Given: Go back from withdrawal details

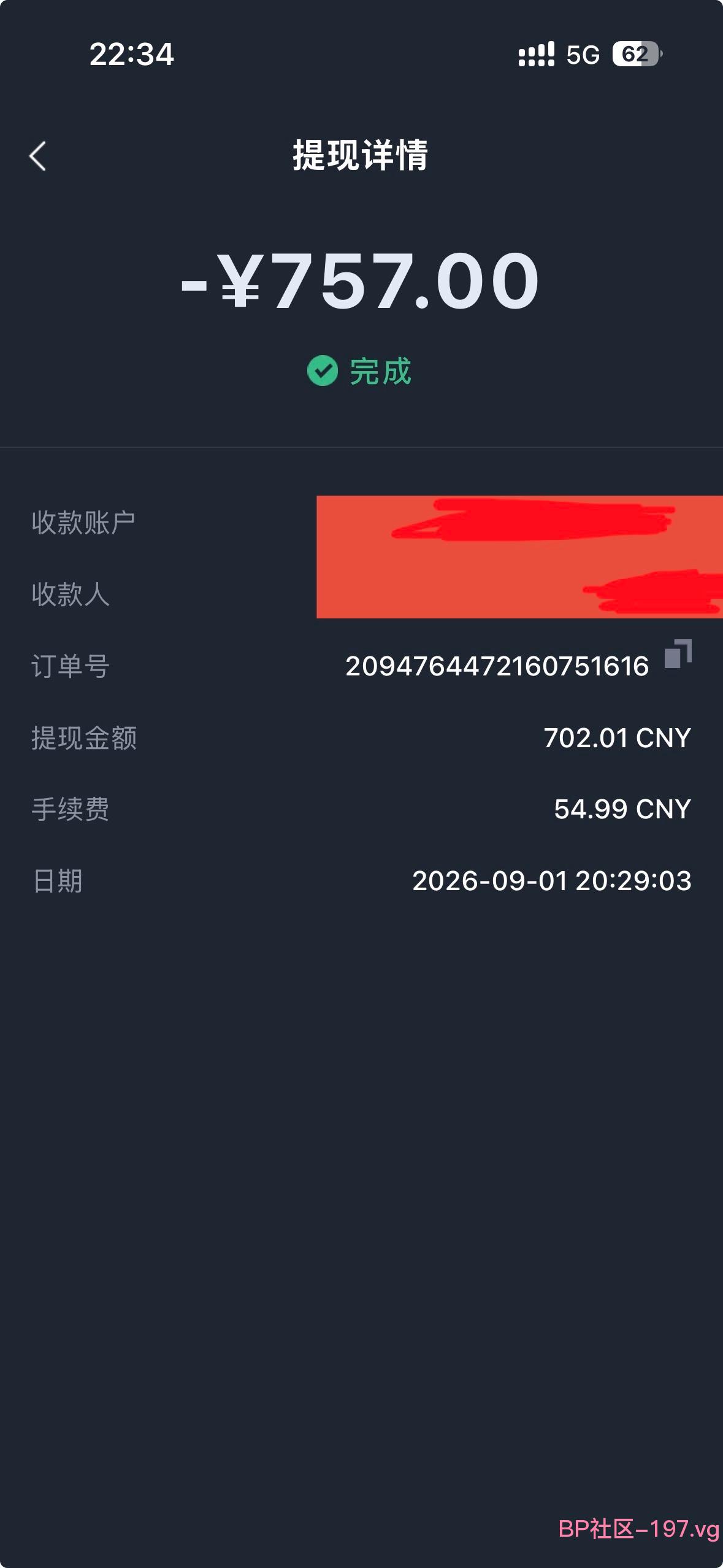Looking at the screenshot, I should [38, 156].
